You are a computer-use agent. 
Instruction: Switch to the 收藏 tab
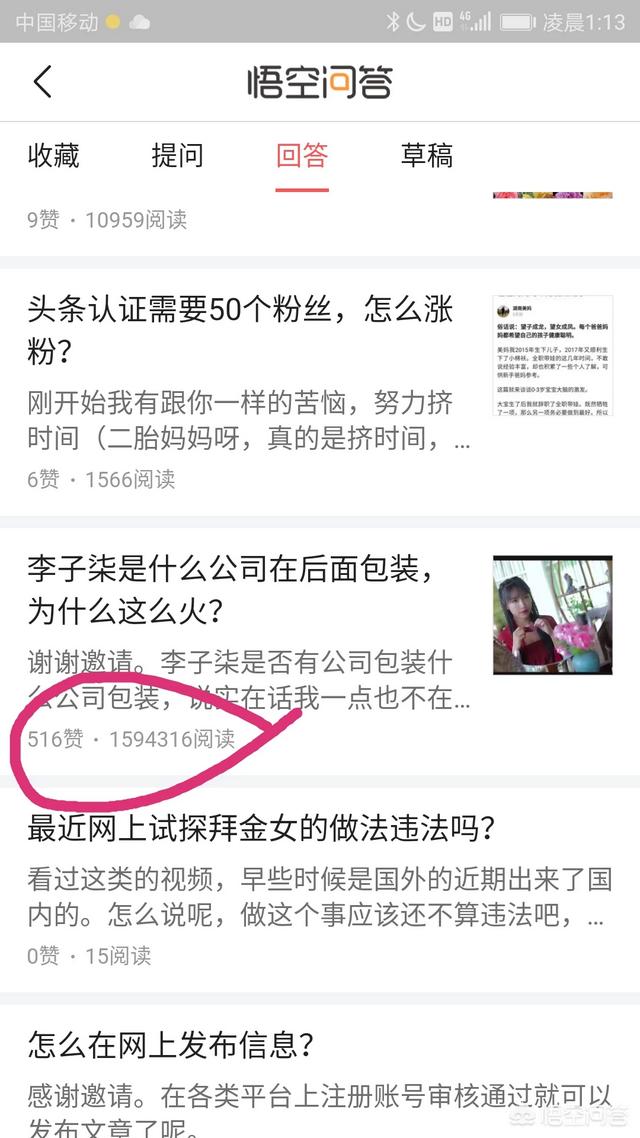coord(53,156)
